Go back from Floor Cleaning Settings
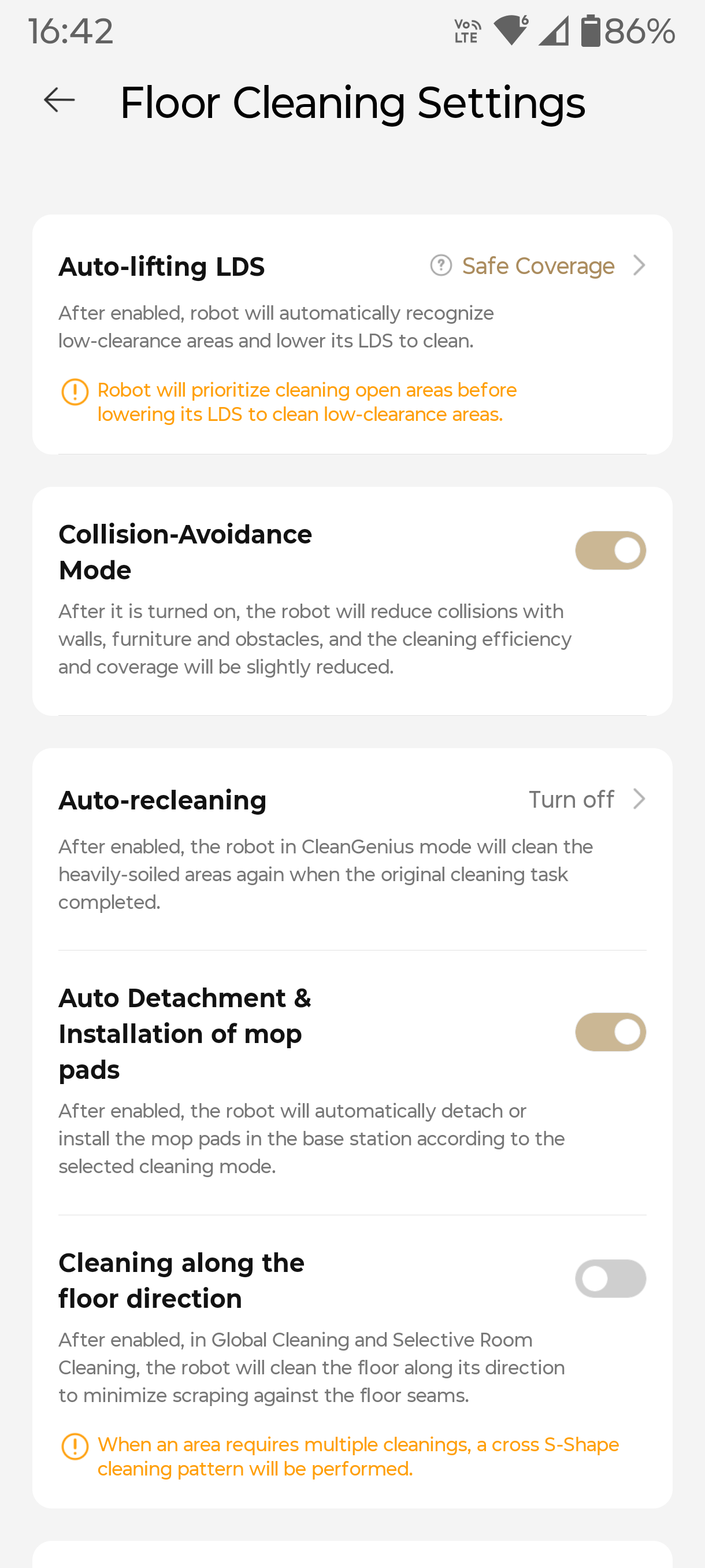 click(x=60, y=101)
